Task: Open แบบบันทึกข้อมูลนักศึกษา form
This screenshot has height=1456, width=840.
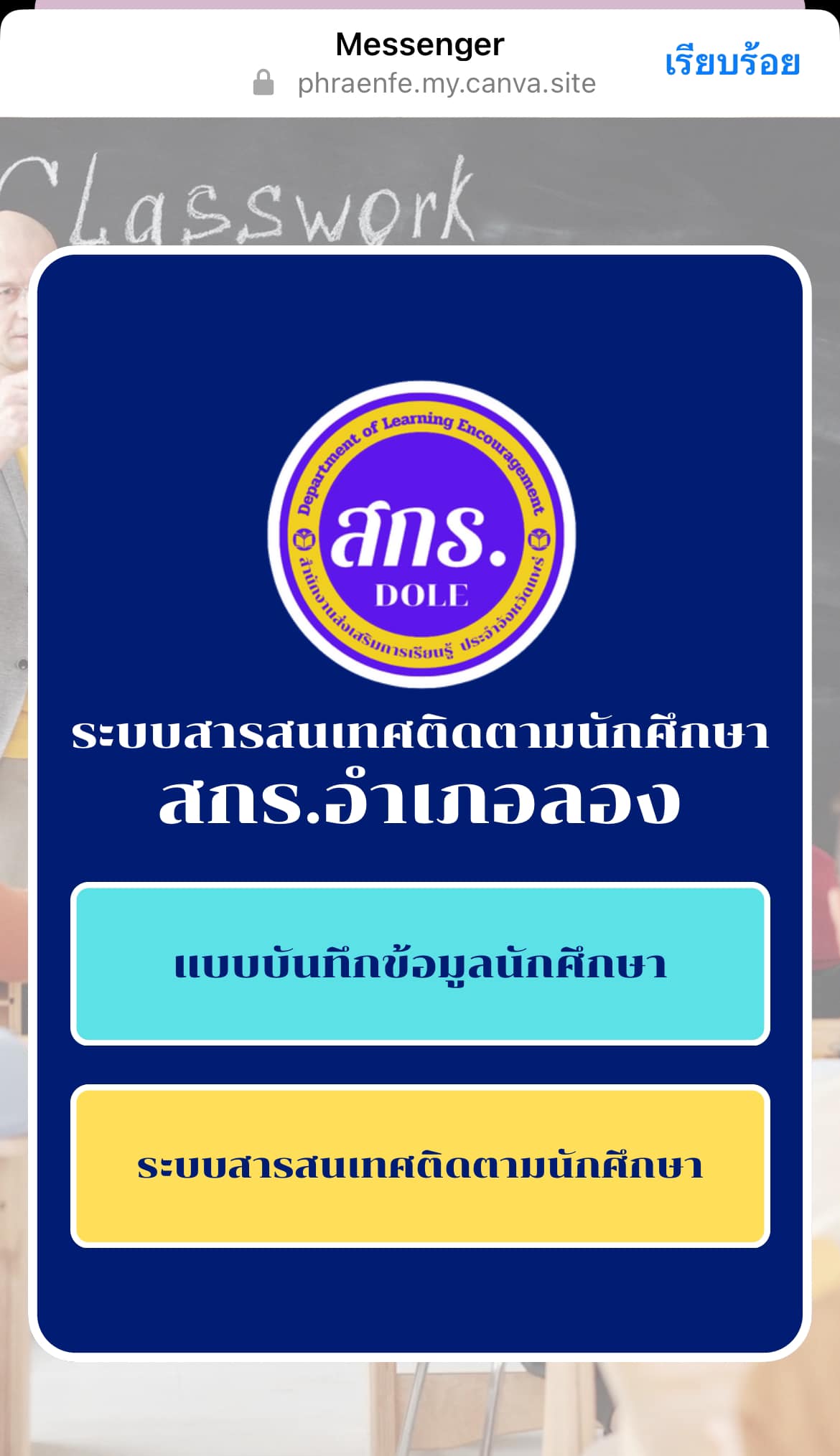Action: pos(420,964)
